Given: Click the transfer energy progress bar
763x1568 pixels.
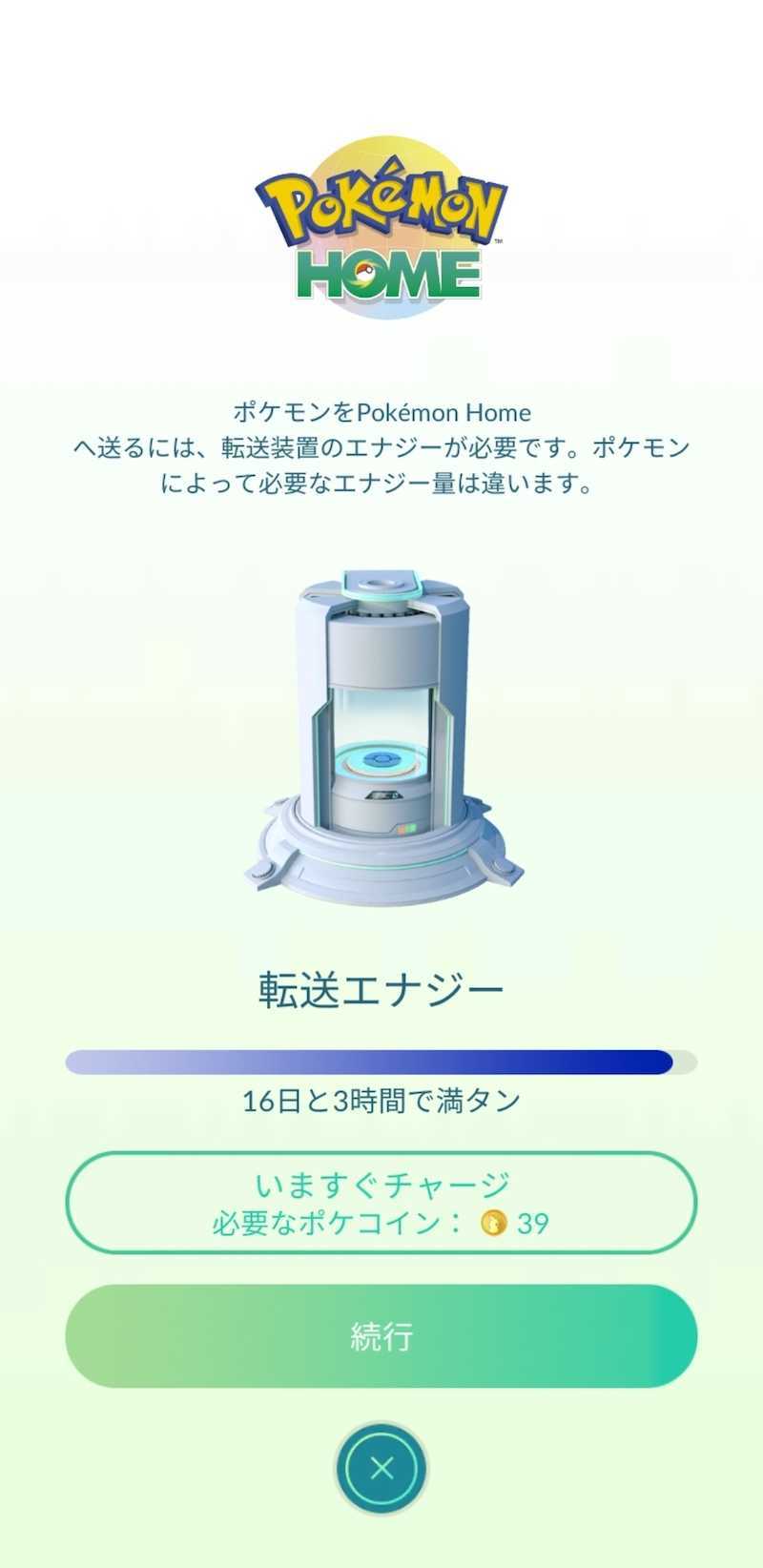Looking at the screenshot, I should [x=381, y=1061].
